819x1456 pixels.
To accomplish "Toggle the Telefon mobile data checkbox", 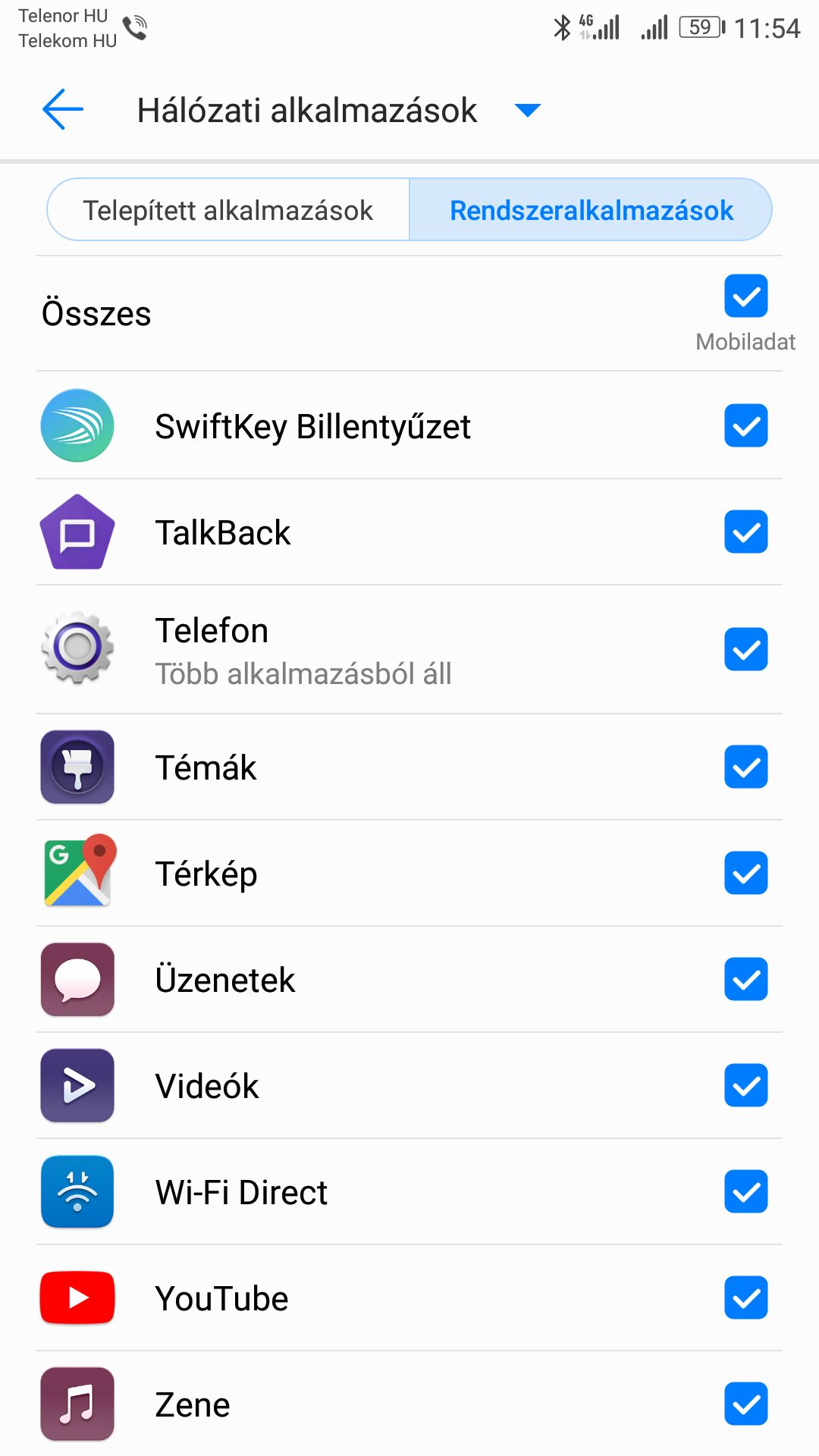I will pos(746,649).
